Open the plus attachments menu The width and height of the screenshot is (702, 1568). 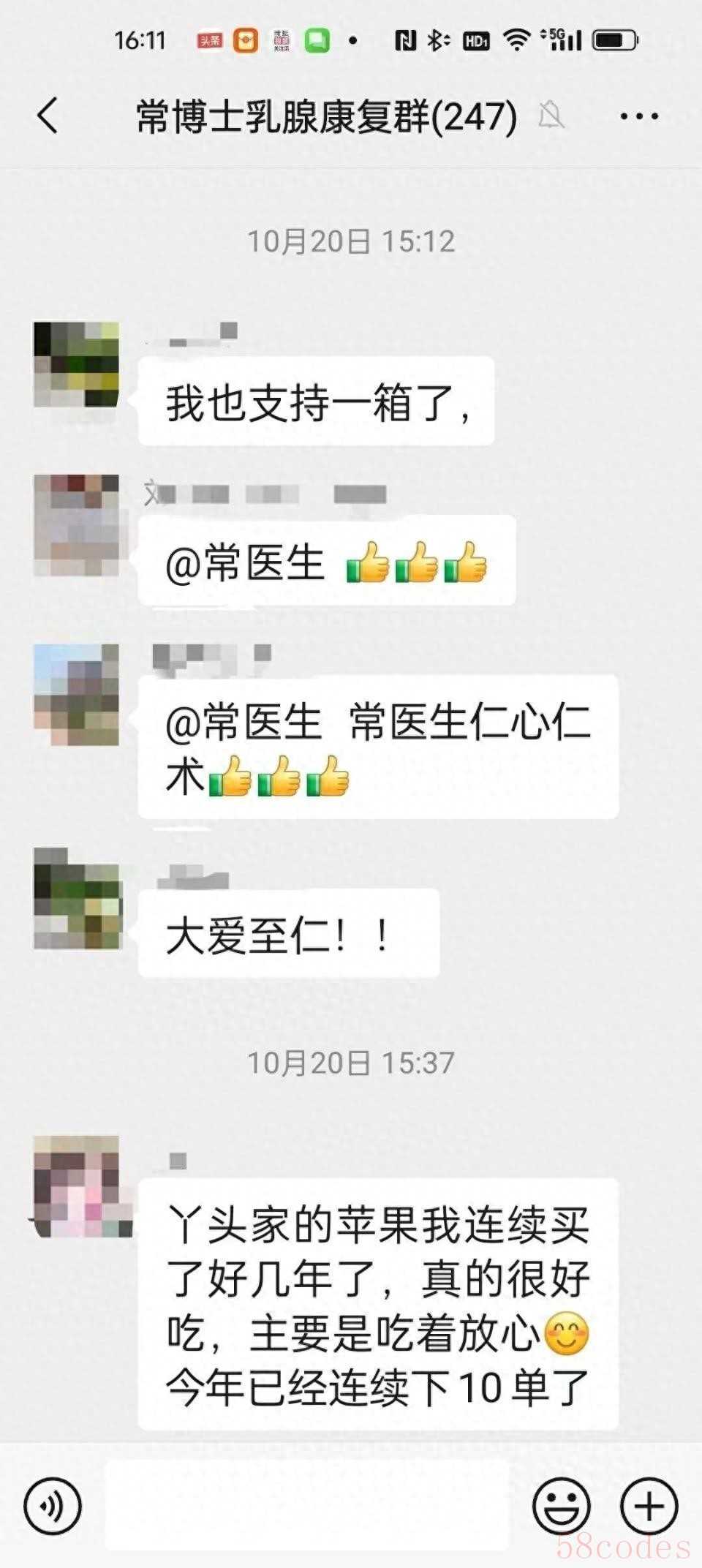click(x=649, y=1506)
